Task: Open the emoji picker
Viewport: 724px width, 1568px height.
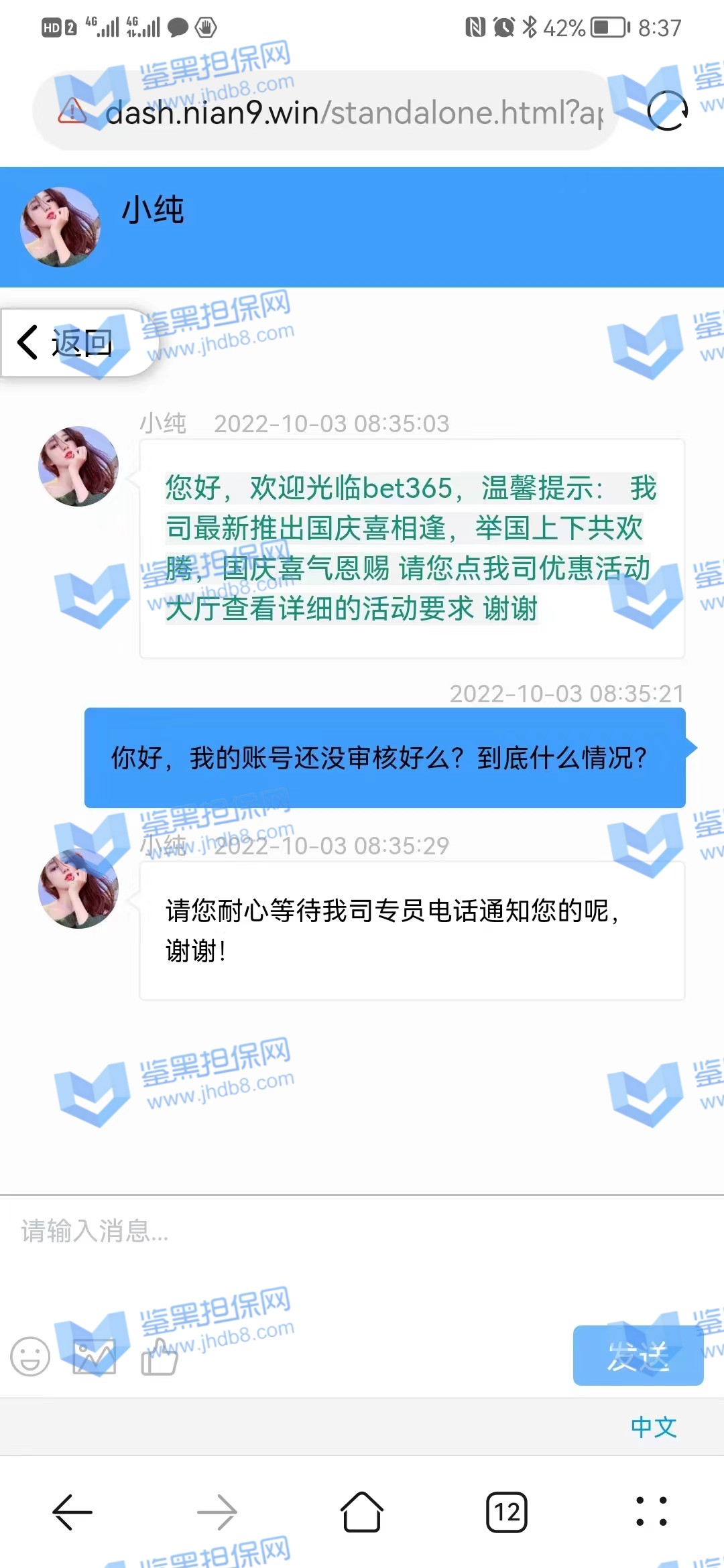Action: tap(30, 1357)
